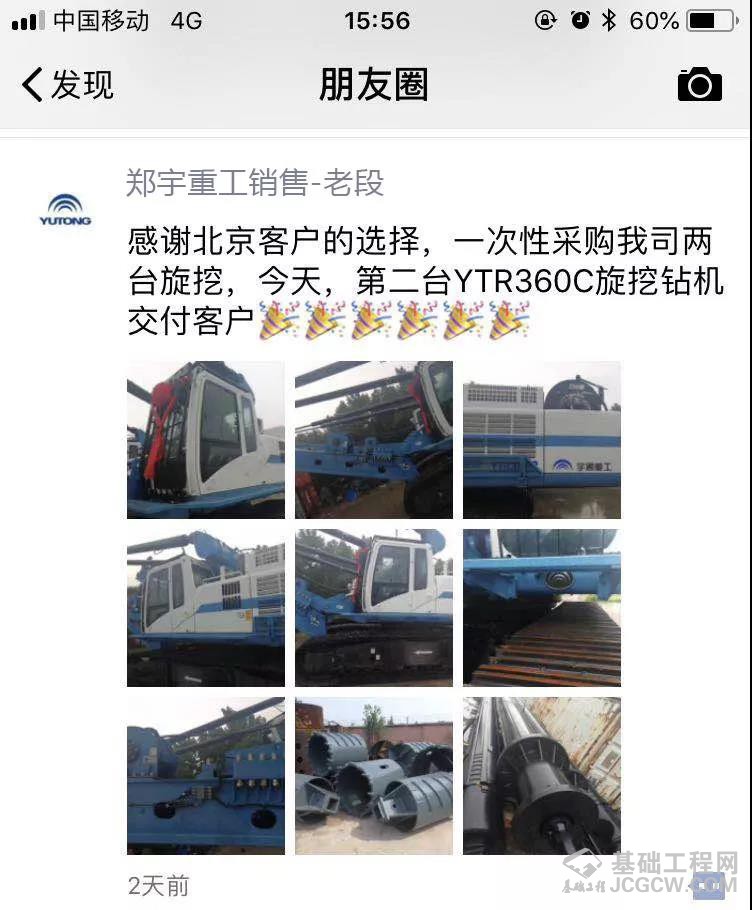The width and height of the screenshot is (752, 910).
Task: Open the YUTONG profile avatar
Action: pyautogui.click(x=65, y=209)
